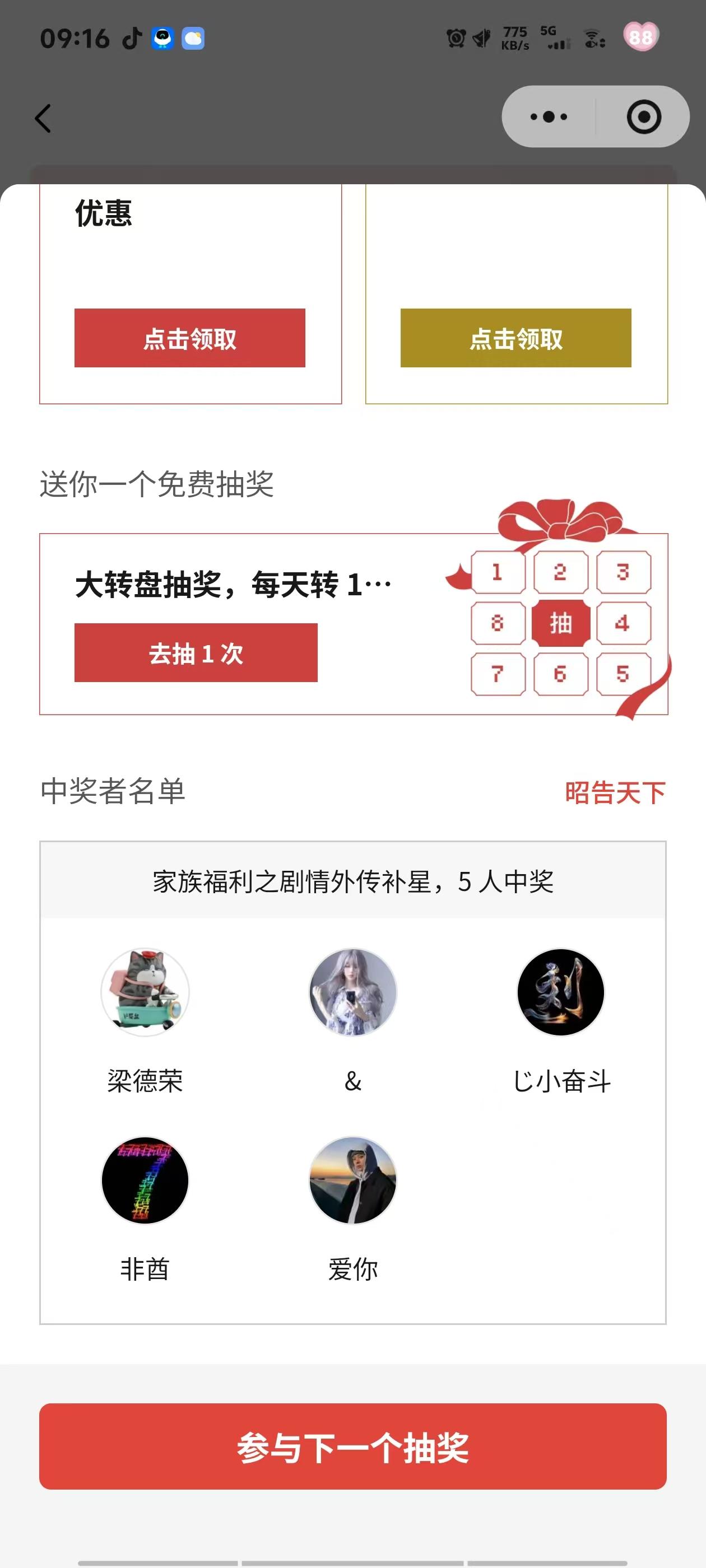Click the red 点击领取 claim button
Viewport: 706px width, 1568px height.
(x=188, y=338)
